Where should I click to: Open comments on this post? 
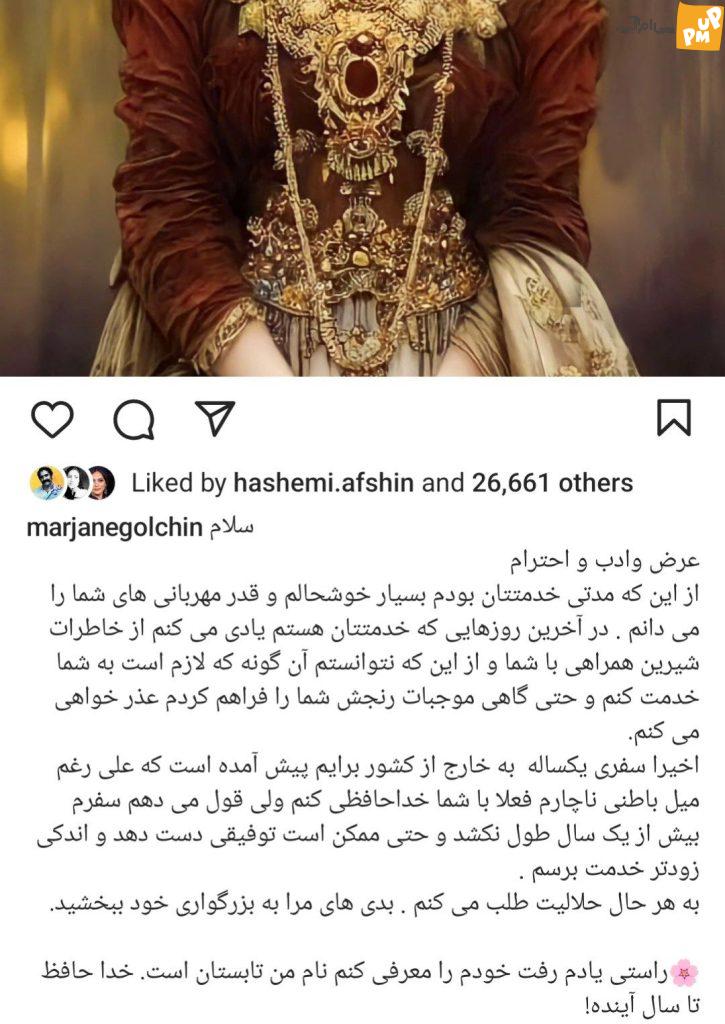tap(133, 419)
